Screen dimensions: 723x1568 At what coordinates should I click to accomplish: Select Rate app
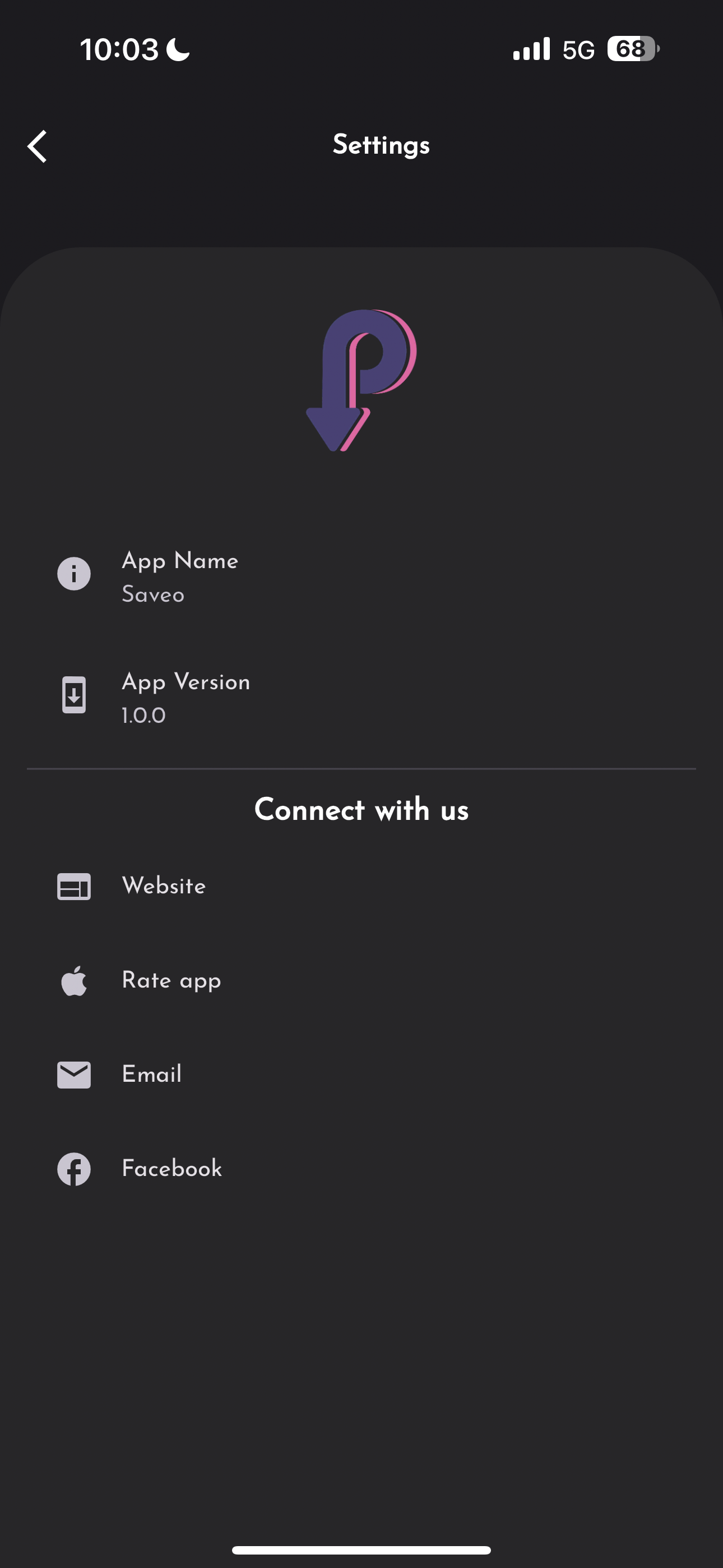(x=171, y=981)
